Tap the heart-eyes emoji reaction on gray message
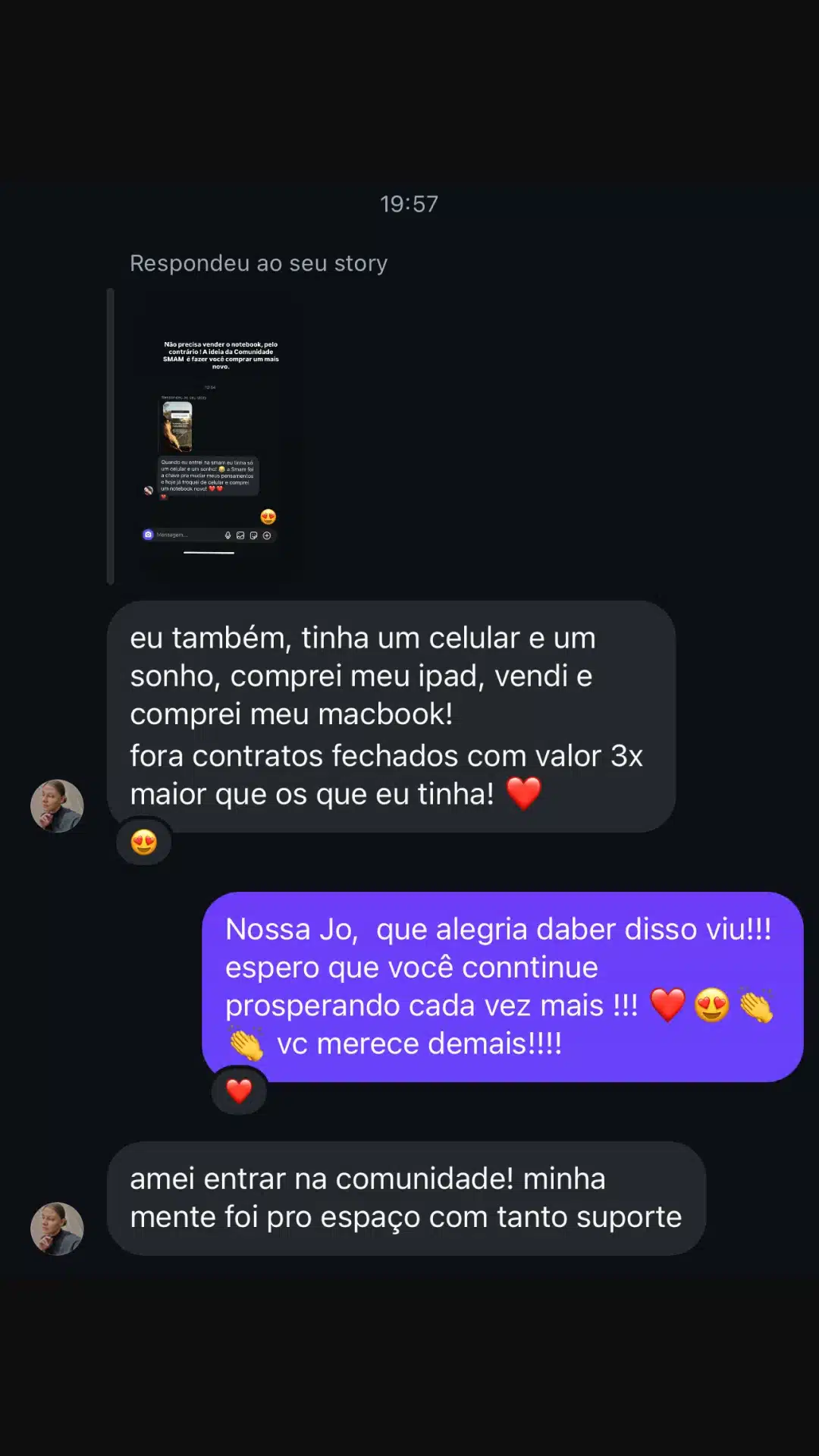 (144, 842)
